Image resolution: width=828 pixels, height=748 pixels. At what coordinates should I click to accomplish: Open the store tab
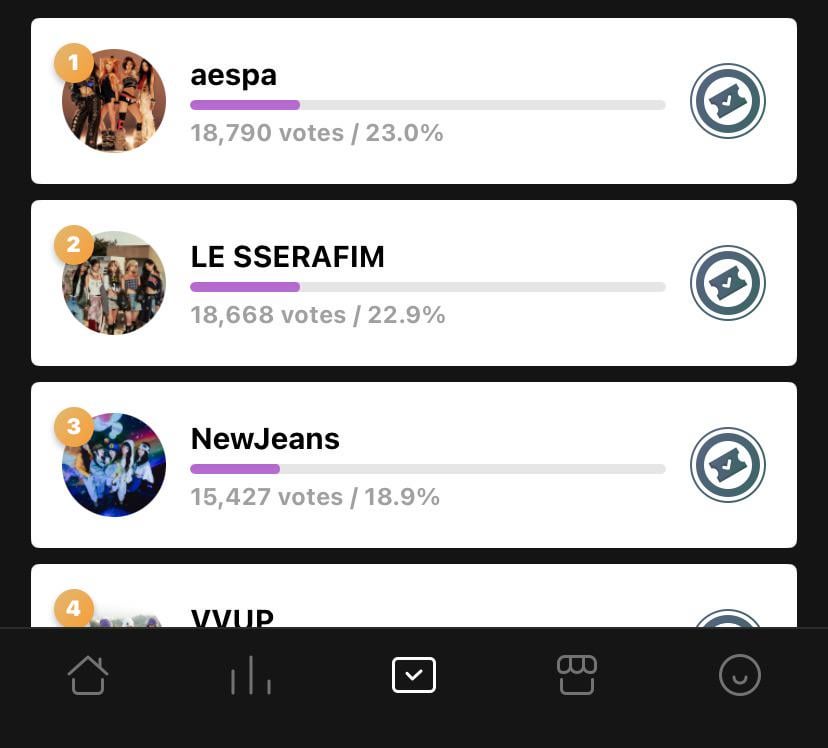tap(577, 676)
